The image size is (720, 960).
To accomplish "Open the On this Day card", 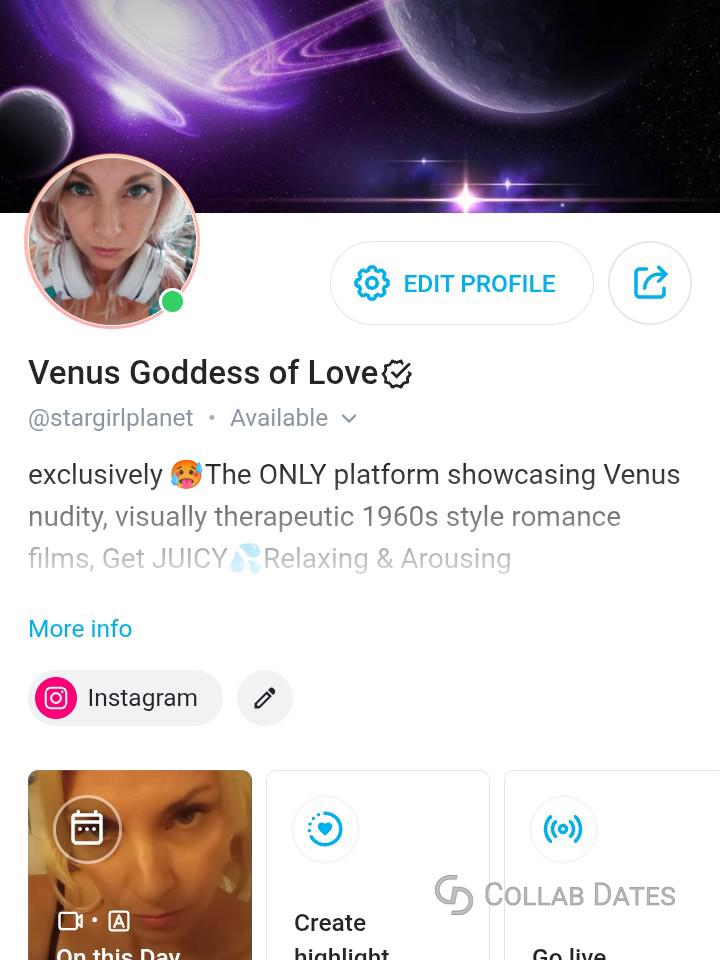I will [140, 865].
